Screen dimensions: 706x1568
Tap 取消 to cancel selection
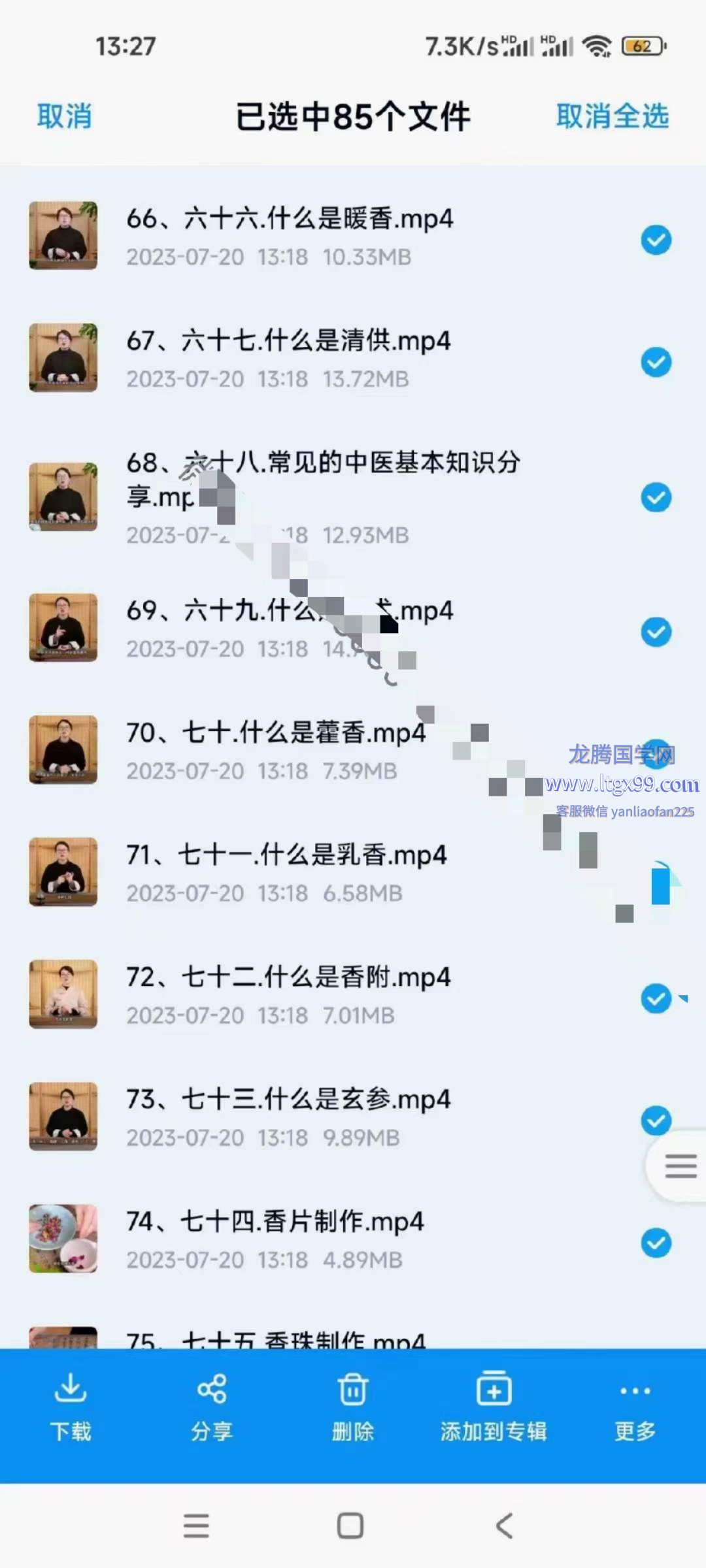tap(64, 117)
